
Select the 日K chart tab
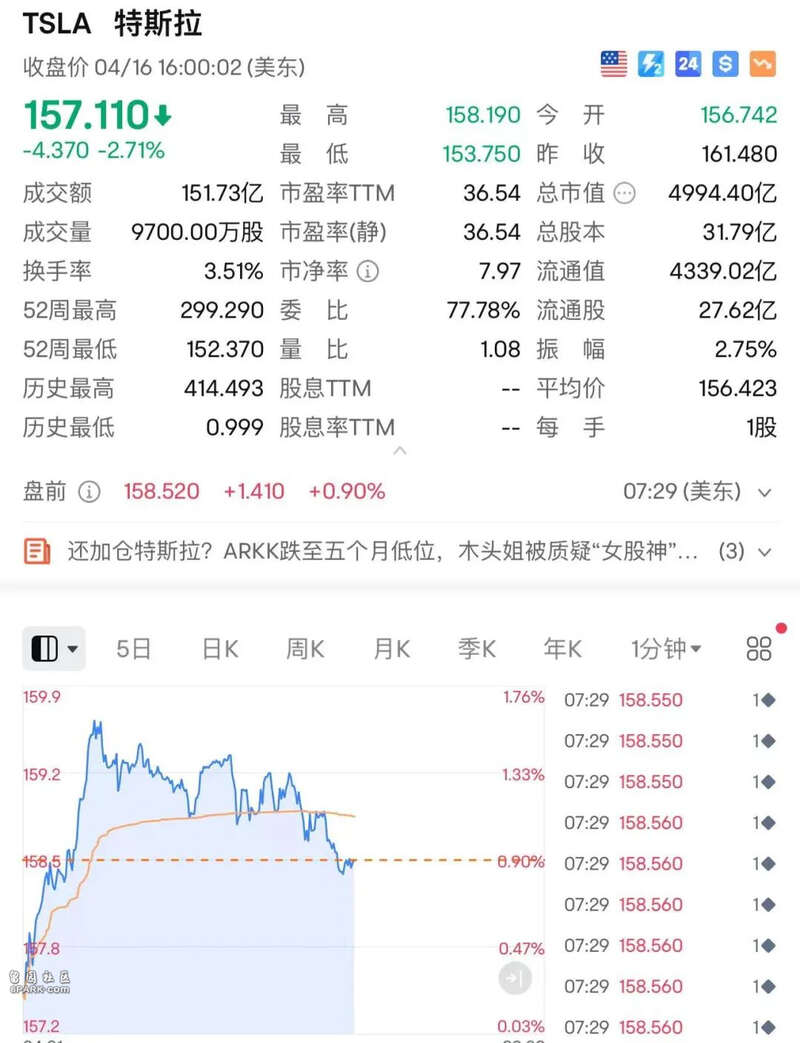click(x=220, y=649)
